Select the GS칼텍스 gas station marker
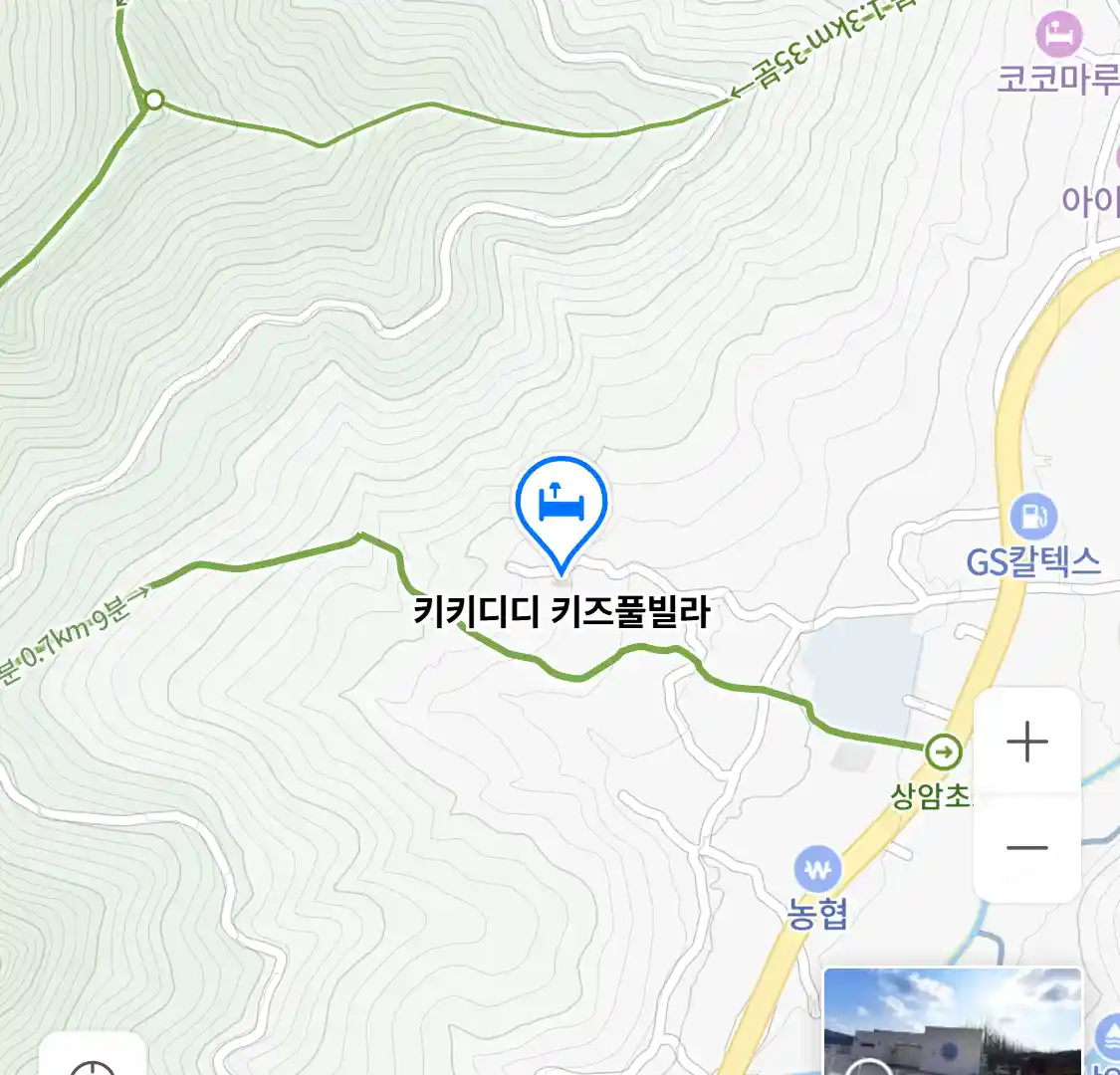 tap(1033, 517)
